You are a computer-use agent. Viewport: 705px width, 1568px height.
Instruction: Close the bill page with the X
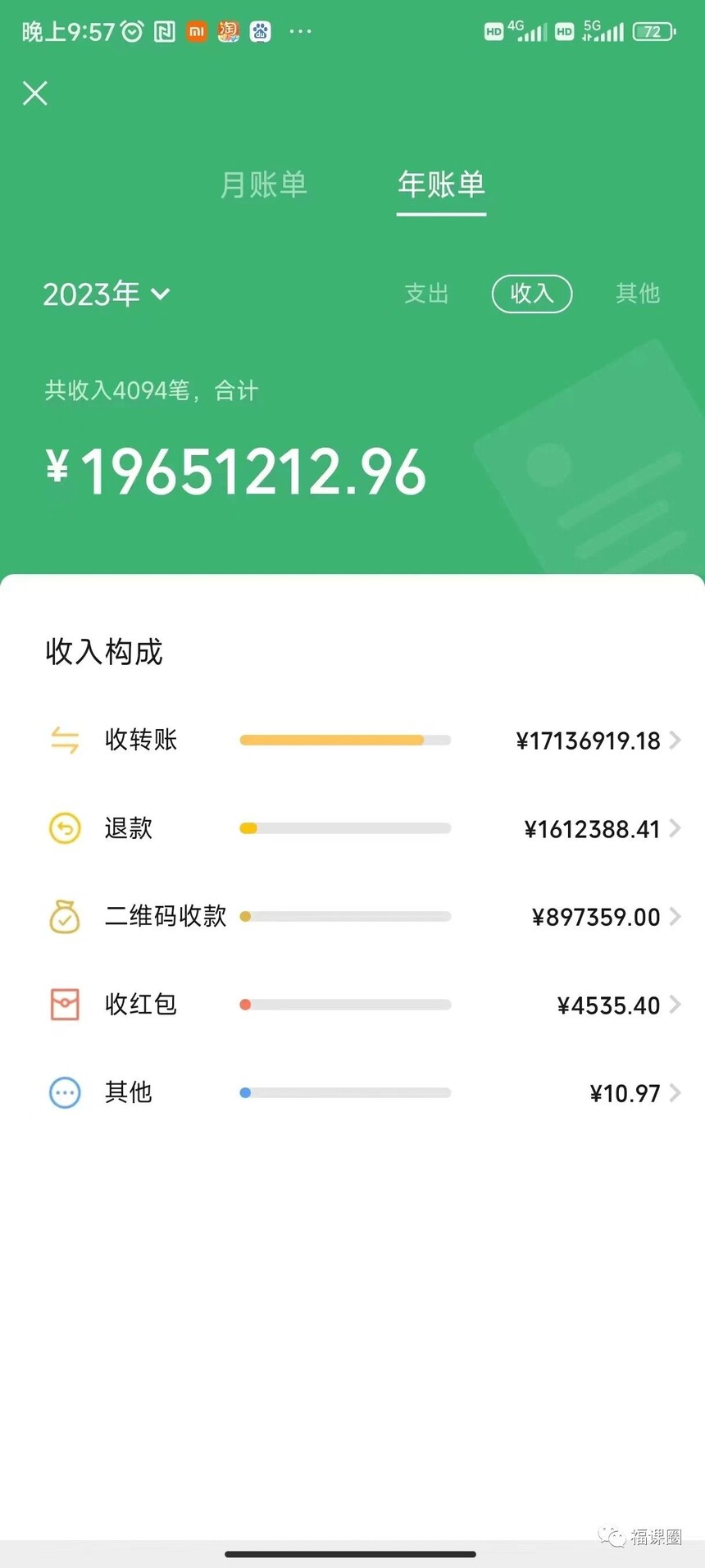(x=35, y=93)
